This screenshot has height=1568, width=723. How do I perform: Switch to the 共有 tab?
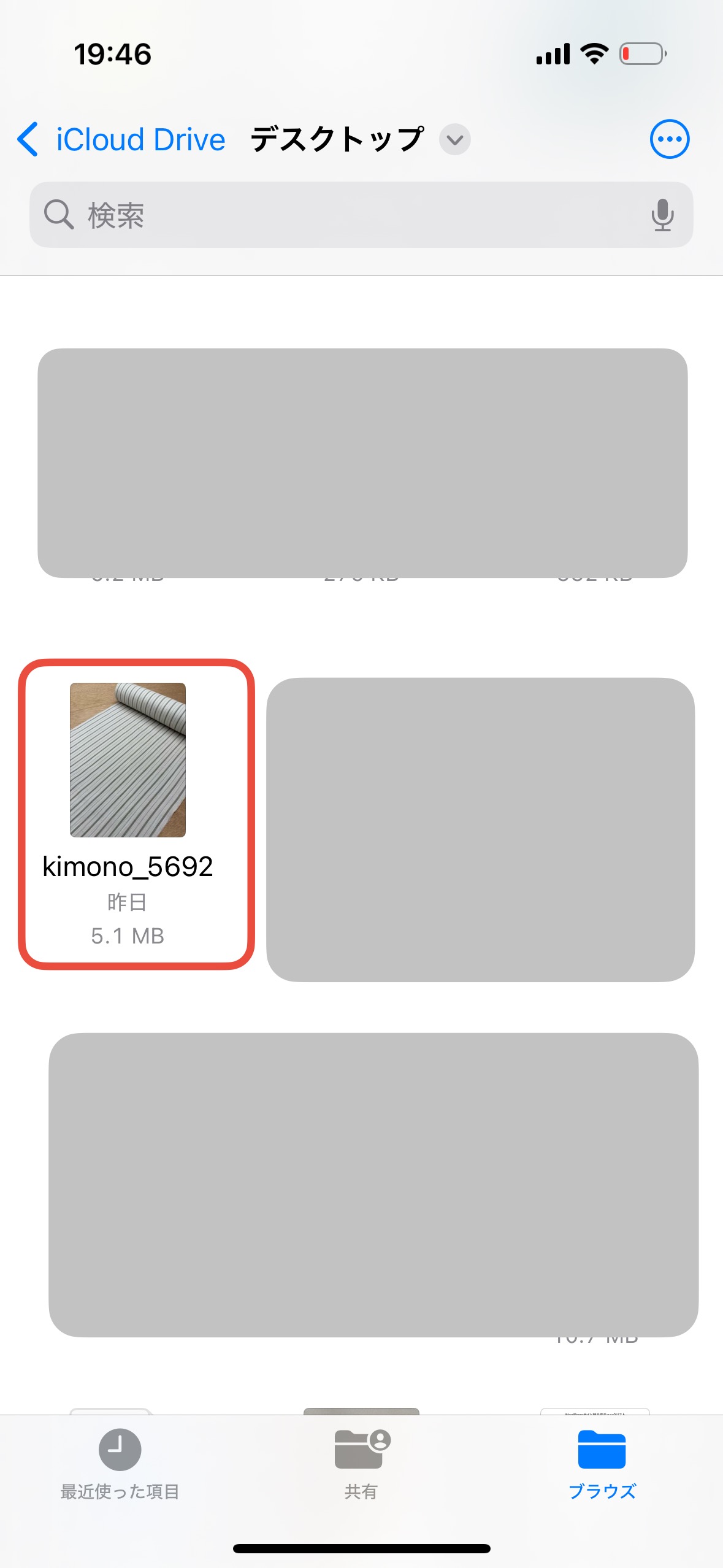361,1464
